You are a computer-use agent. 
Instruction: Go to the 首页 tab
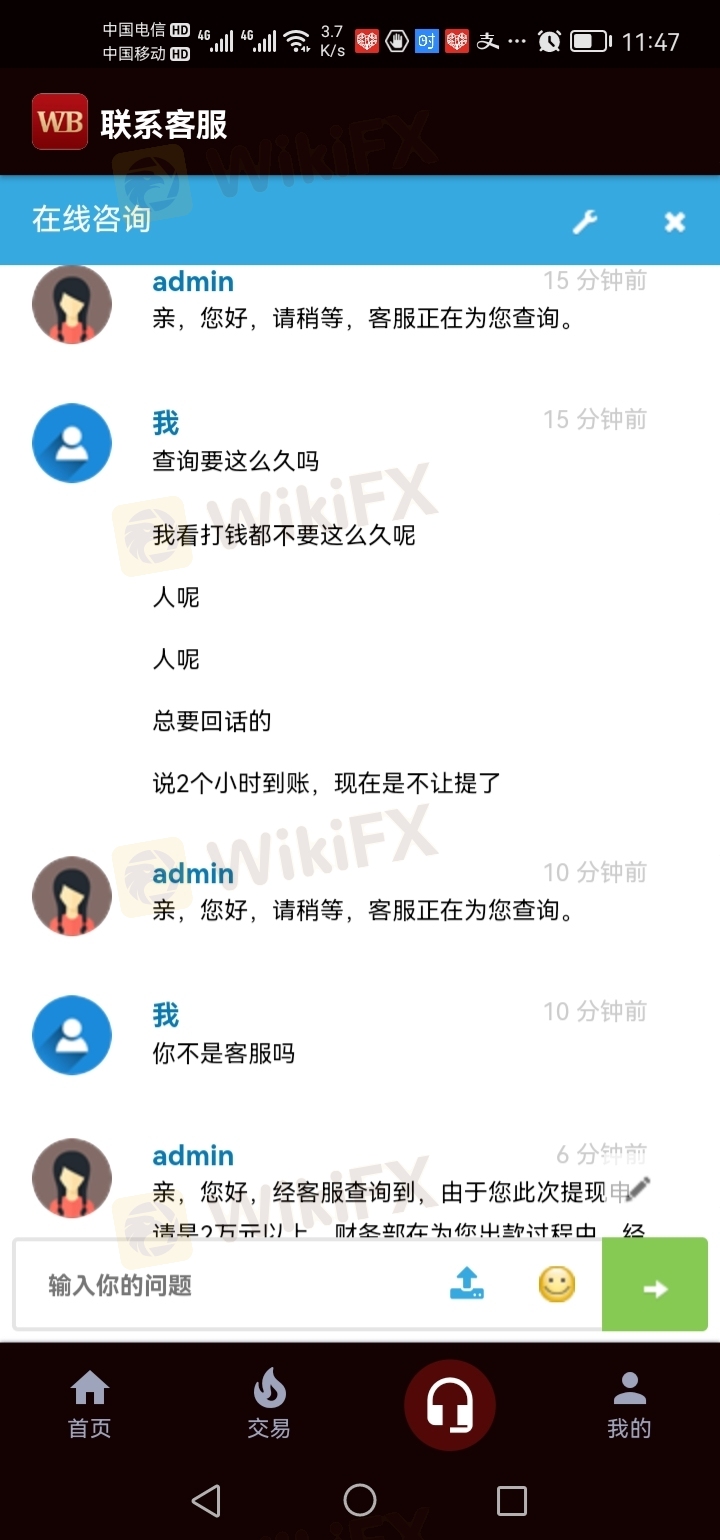[90, 1404]
